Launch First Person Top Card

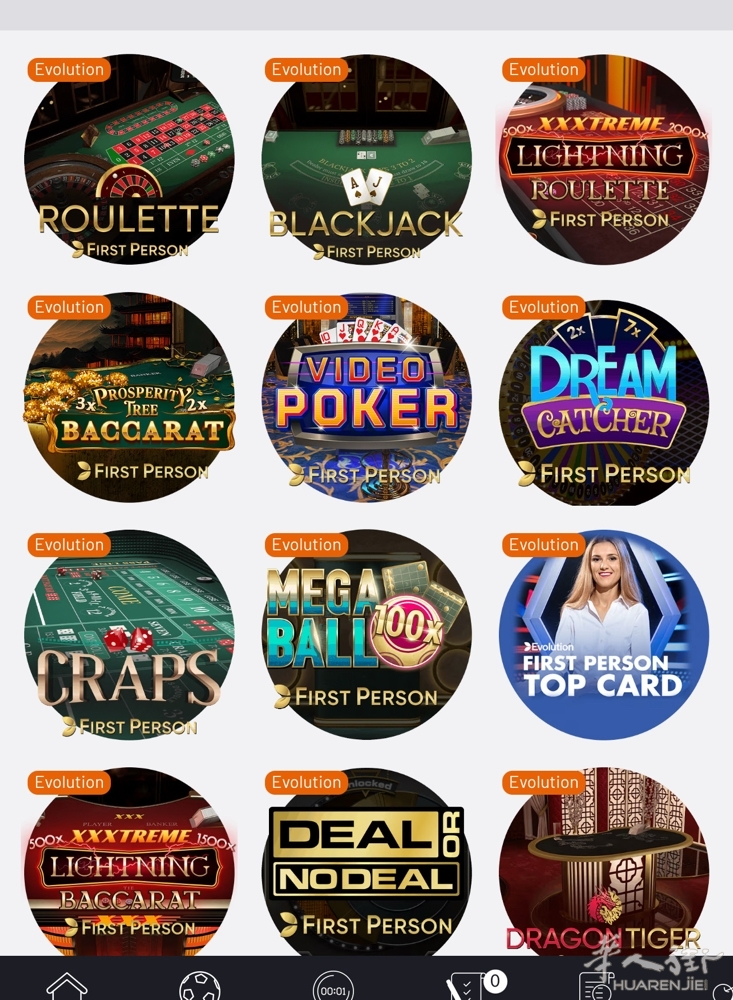(x=604, y=635)
